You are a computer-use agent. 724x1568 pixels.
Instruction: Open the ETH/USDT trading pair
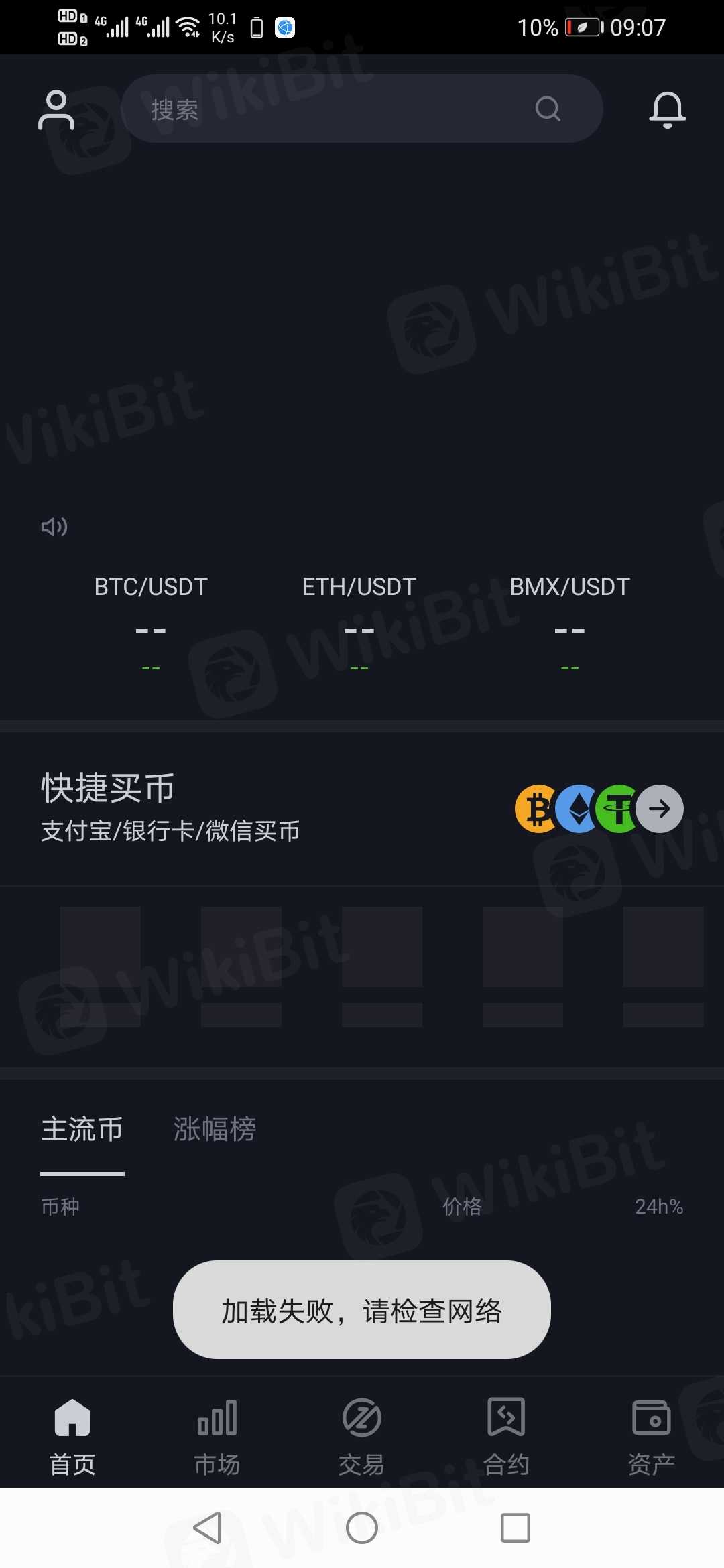(359, 622)
